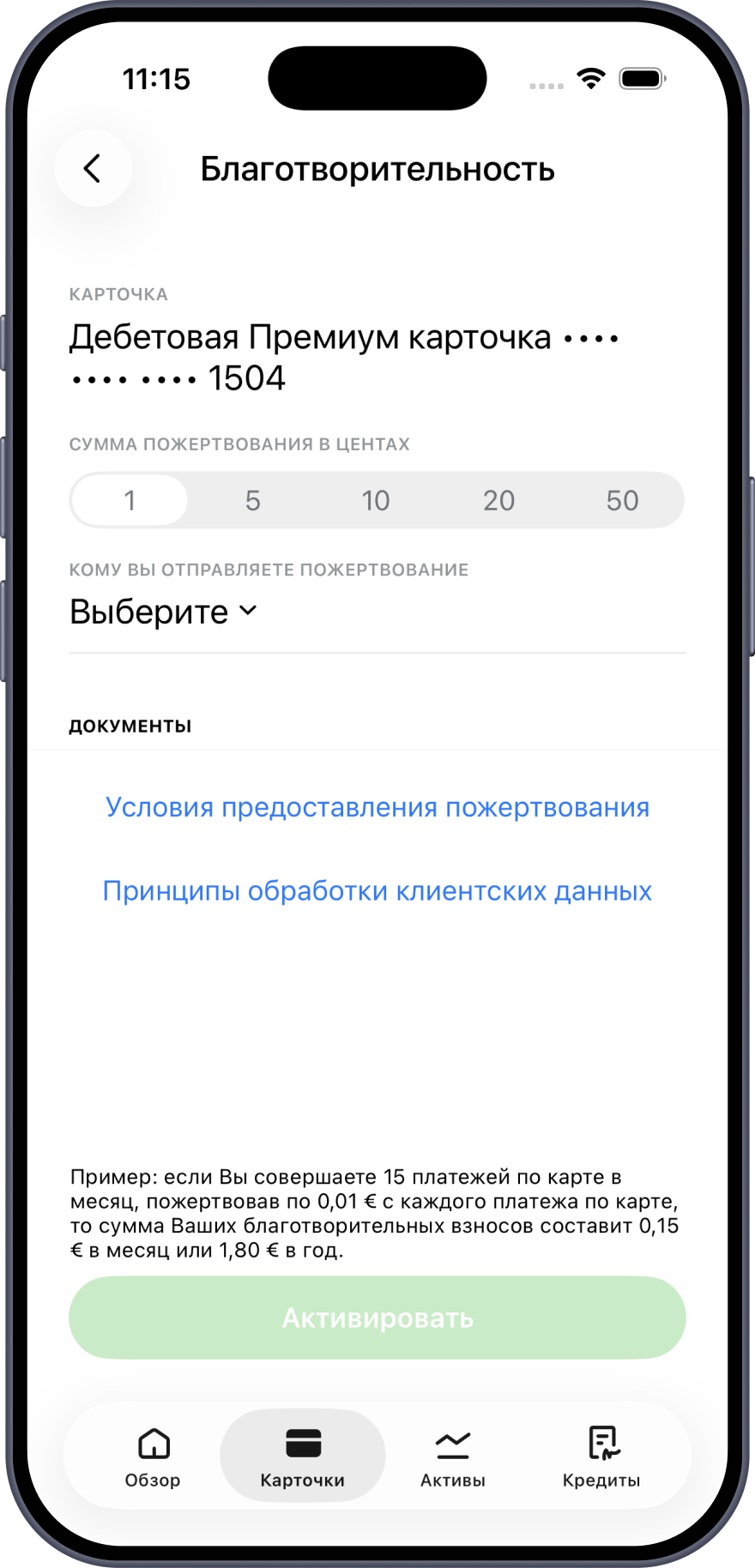The width and height of the screenshot is (755, 1568).
Task: Go to the Активы tab
Action: point(453,1456)
